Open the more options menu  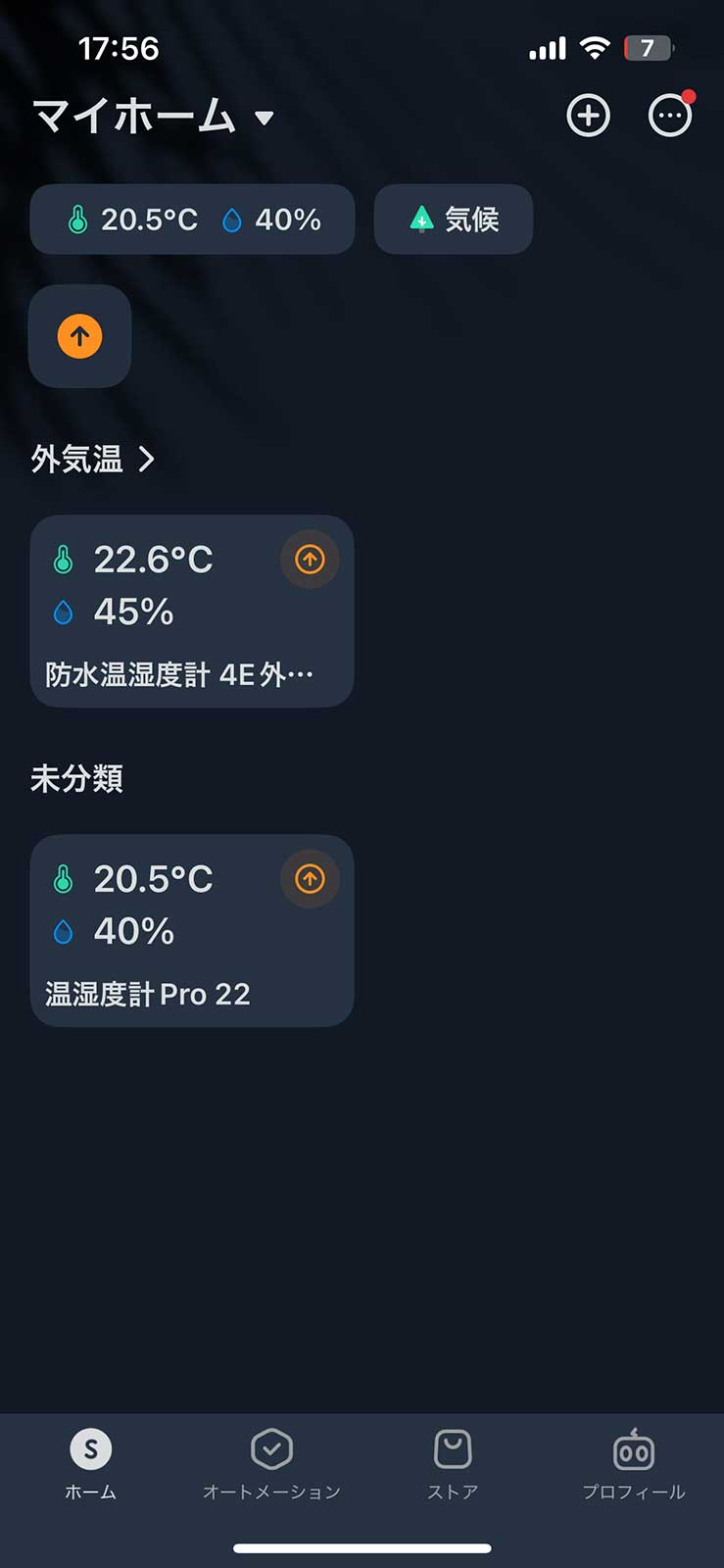click(x=670, y=117)
